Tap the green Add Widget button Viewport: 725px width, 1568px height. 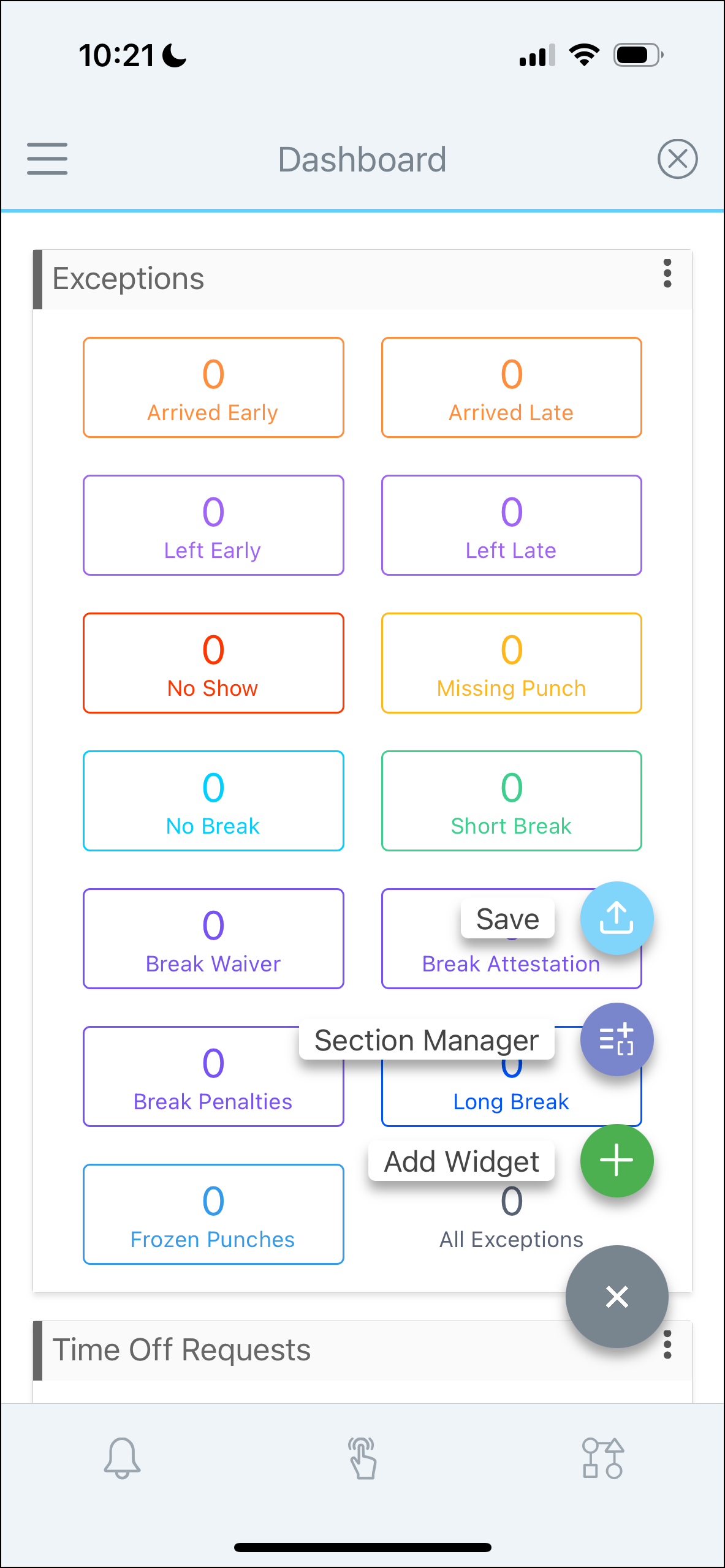(x=617, y=1160)
